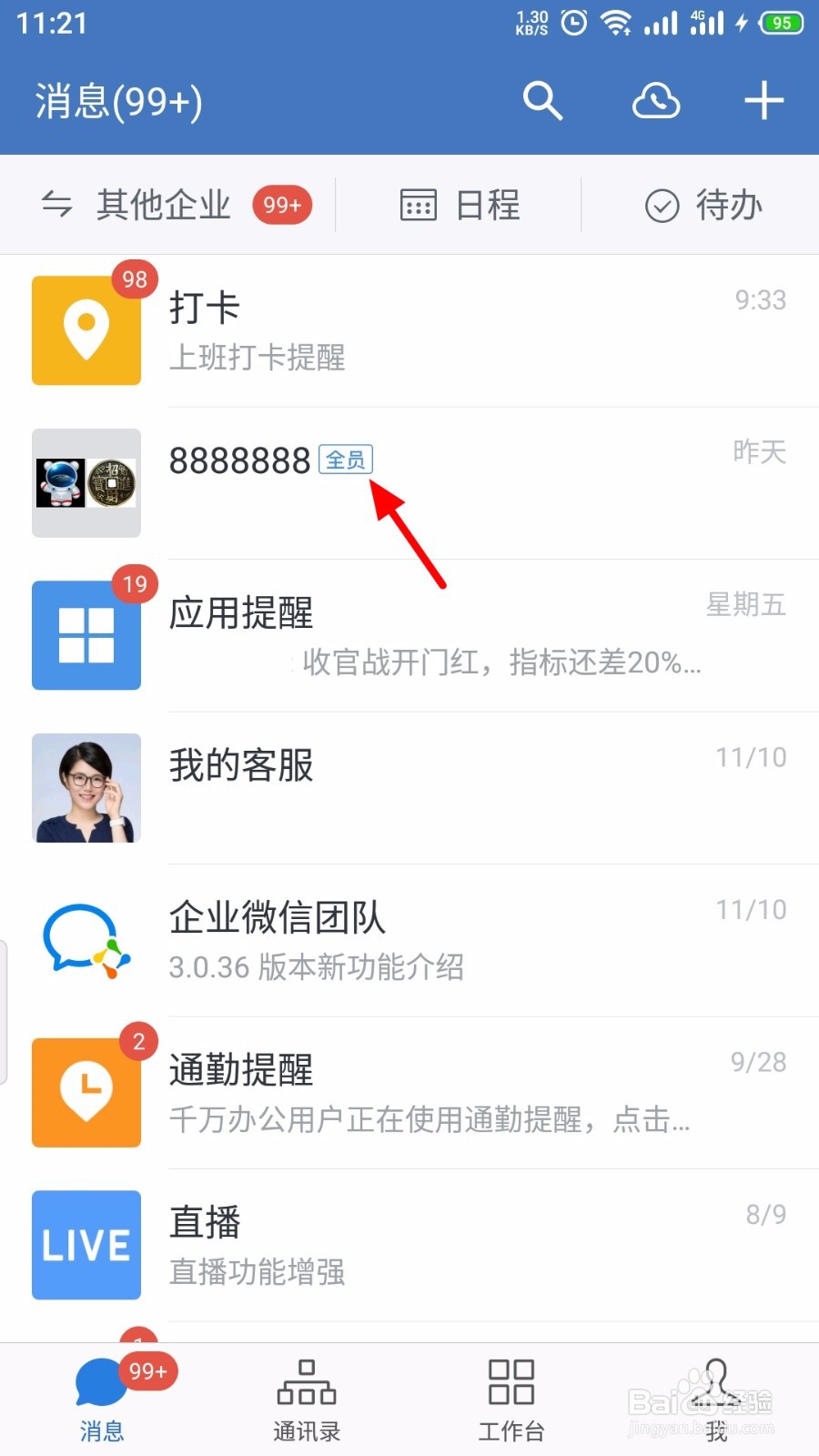819x1456 pixels.
Task: Click the 全员 tag beside 8888888
Action: (x=347, y=461)
